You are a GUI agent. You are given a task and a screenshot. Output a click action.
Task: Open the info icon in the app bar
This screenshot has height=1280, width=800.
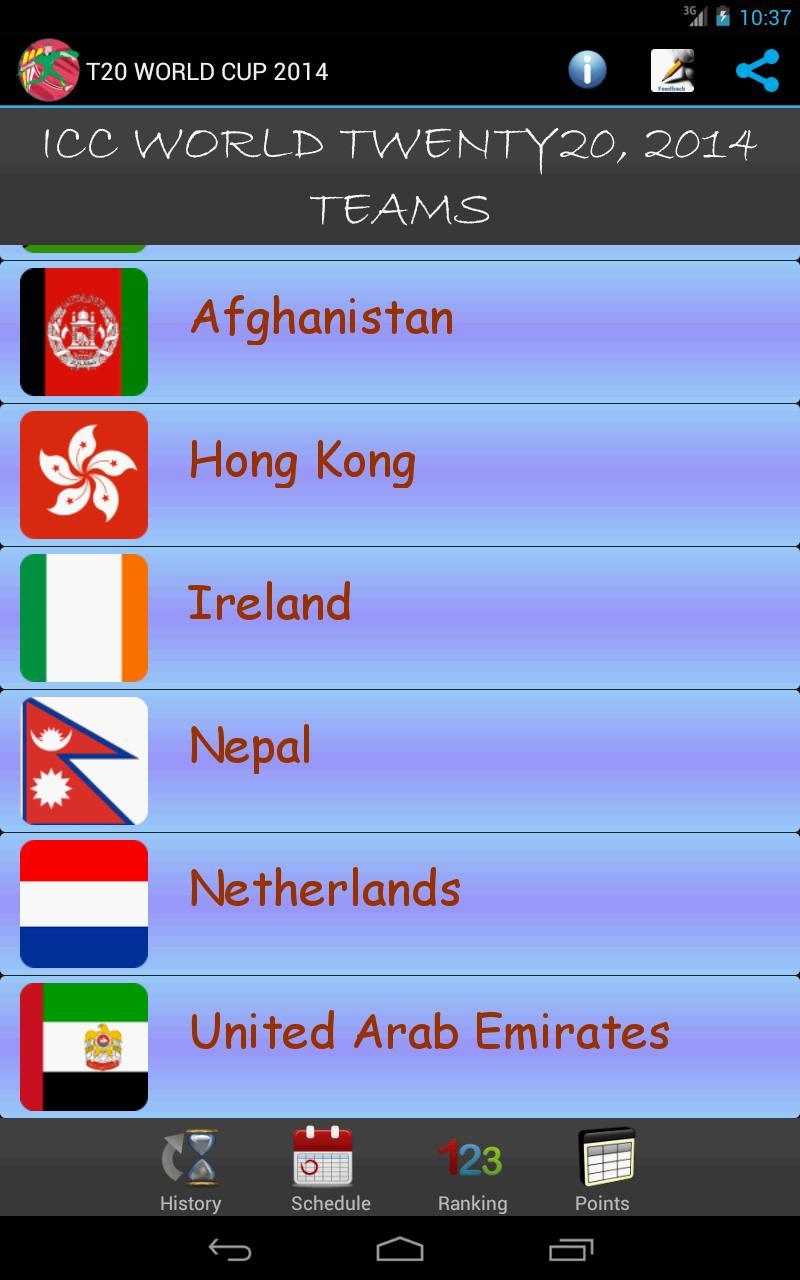click(587, 71)
